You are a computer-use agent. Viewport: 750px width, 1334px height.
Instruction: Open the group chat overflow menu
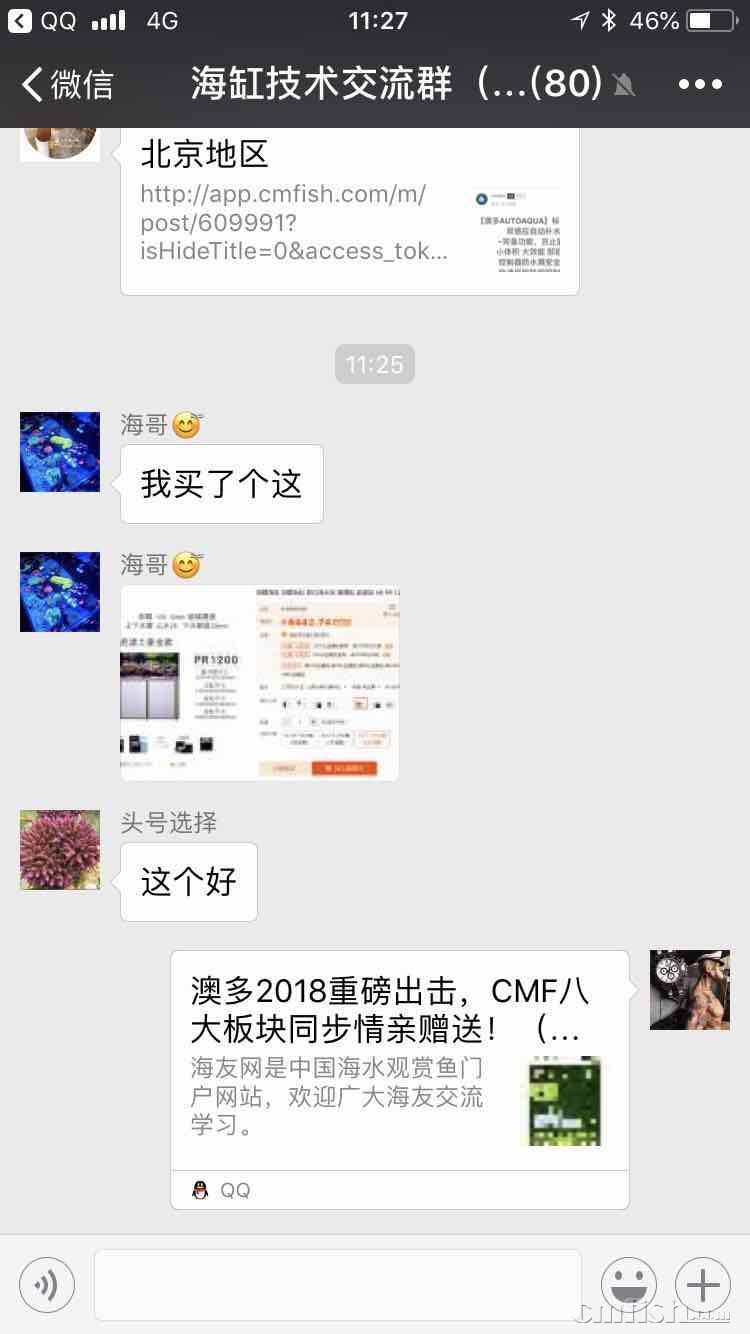click(700, 85)
